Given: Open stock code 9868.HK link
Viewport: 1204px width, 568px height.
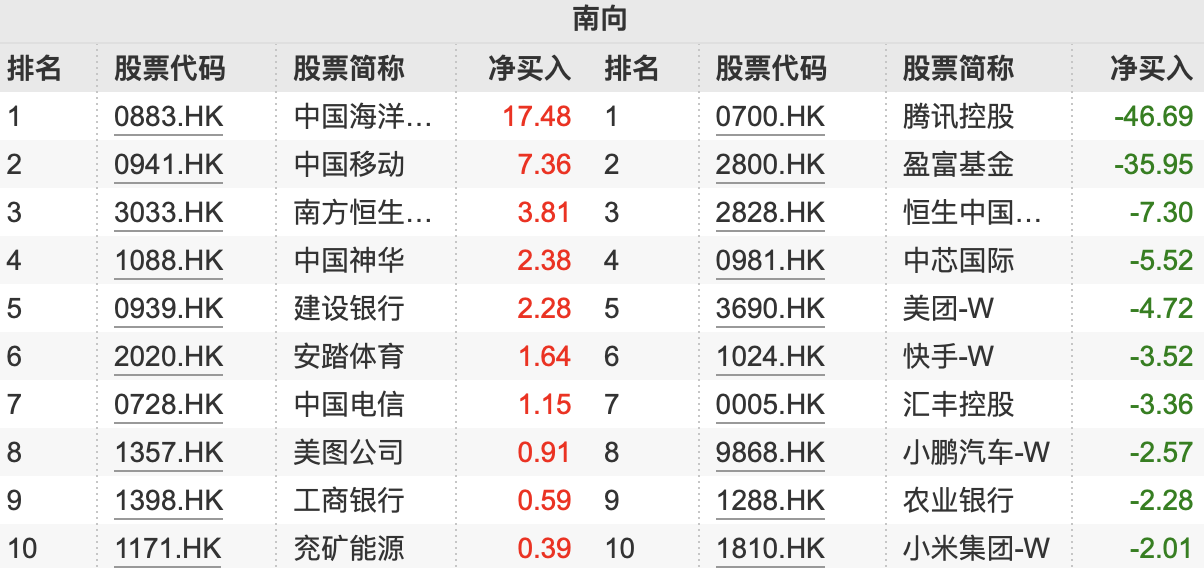Looking at the screenshot, I should 770,453.
